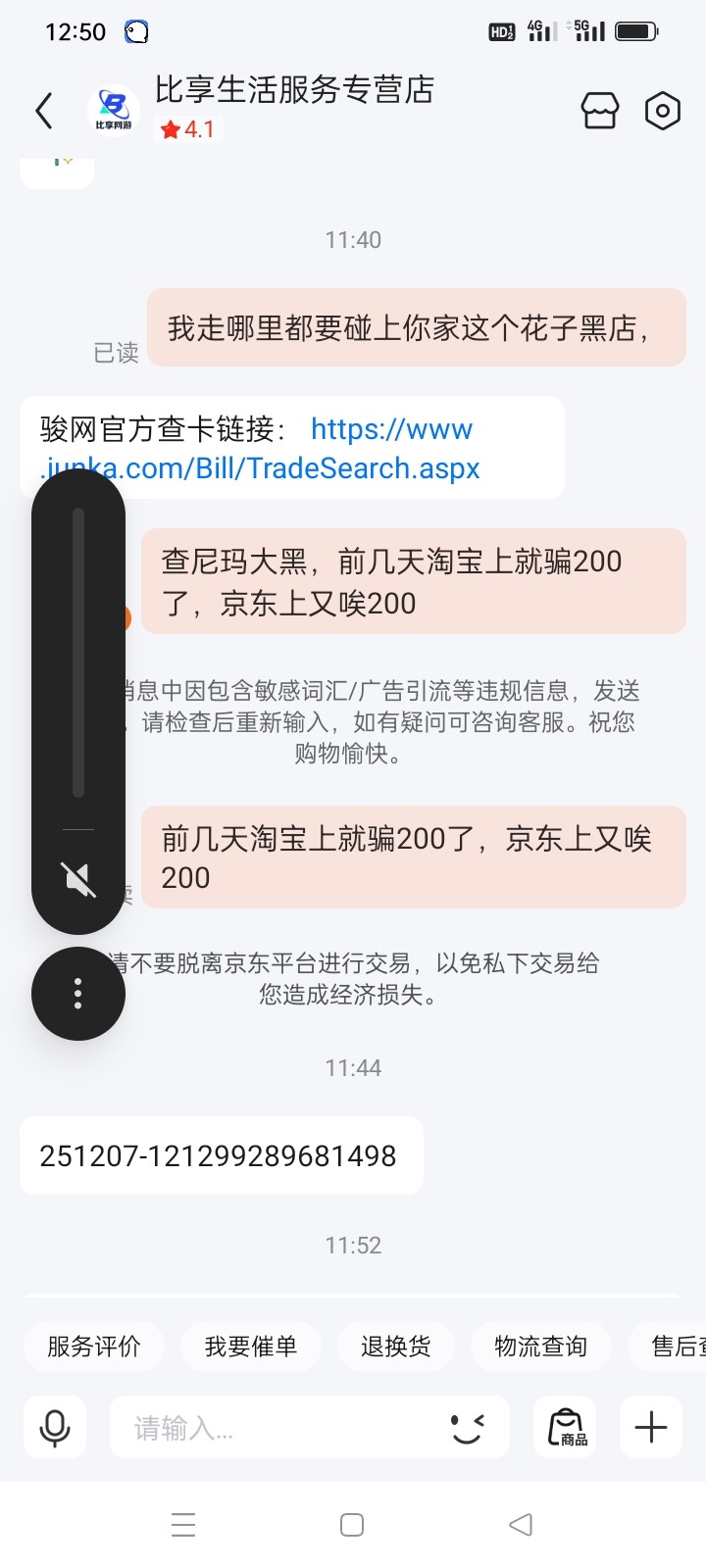706x1568 pixels.
Task: Go back from the 比享生活服务专营店 chat
Action: [x=44, y=111]
